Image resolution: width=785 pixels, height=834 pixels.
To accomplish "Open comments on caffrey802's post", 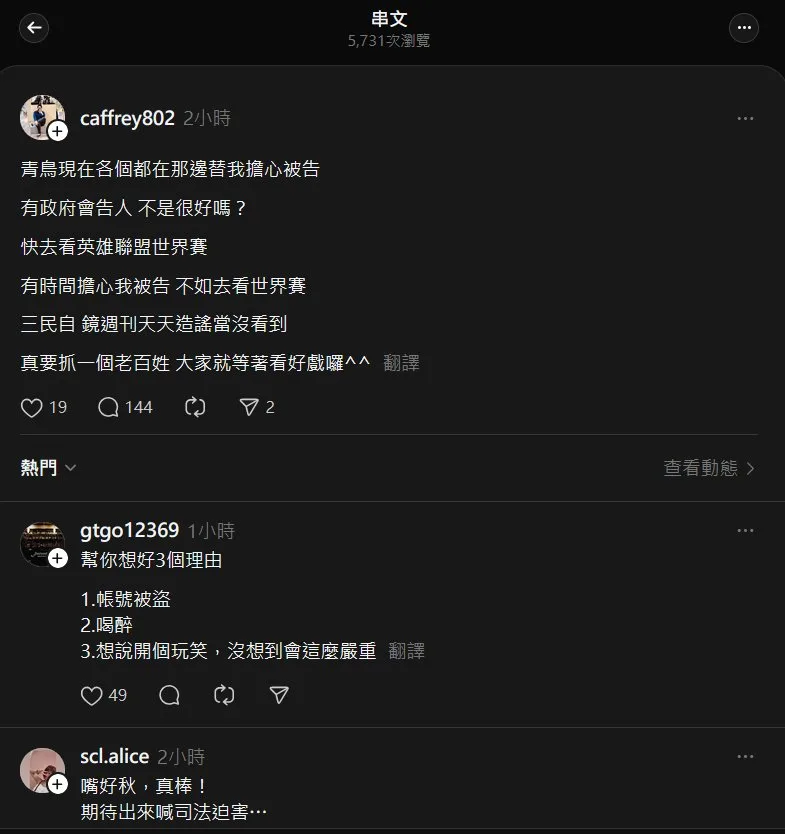I will 109,407.
